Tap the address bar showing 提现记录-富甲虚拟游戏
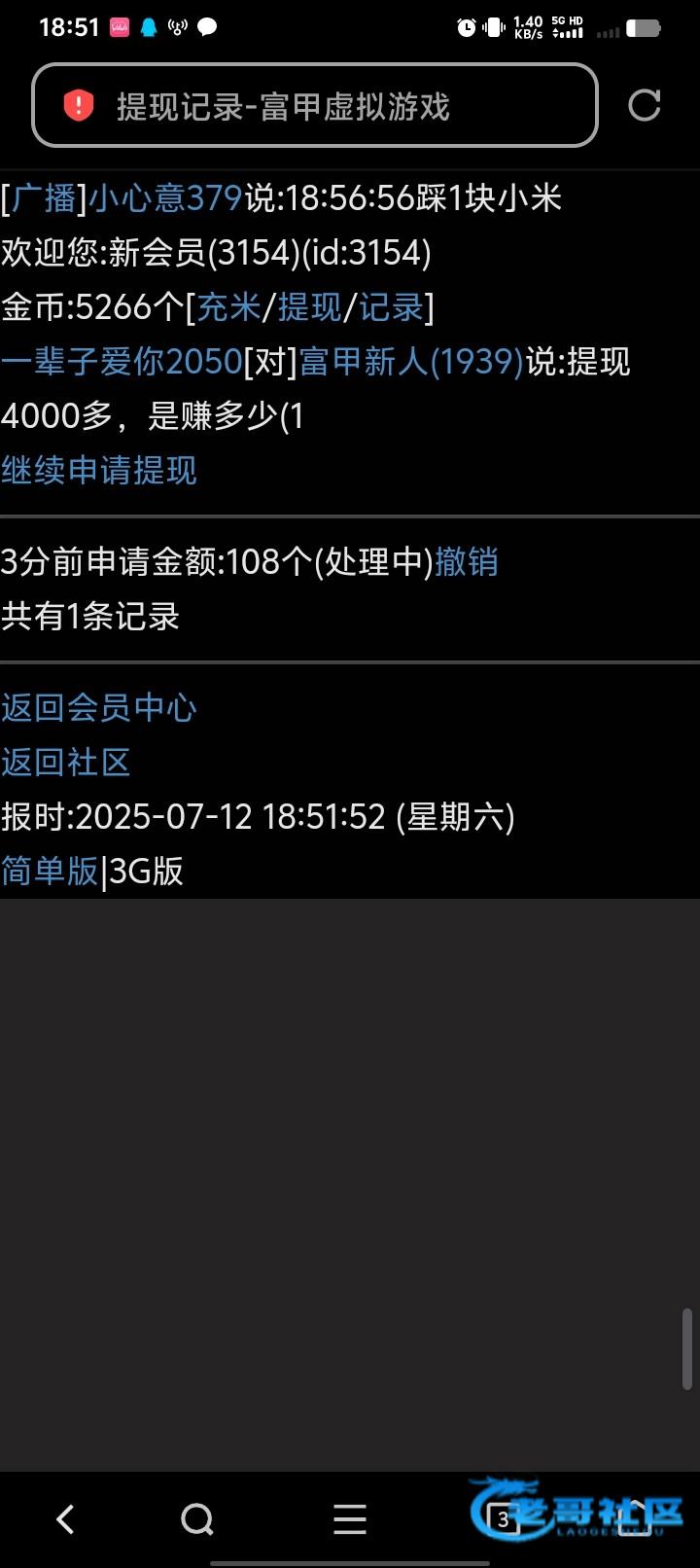700x1568 pixels. pyautogui.click(x=315, y=105)
